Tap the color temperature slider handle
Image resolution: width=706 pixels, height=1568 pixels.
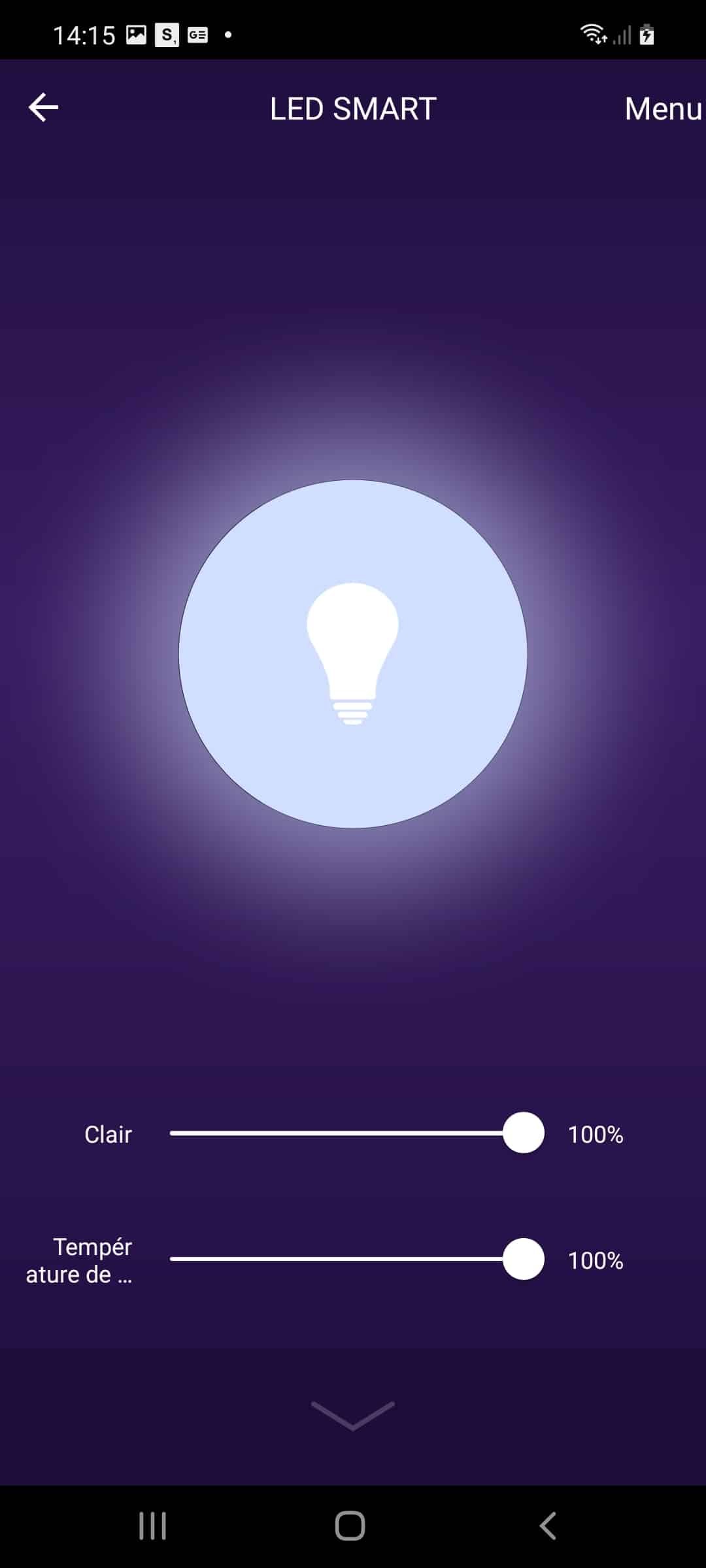(x=524, y=1259)
